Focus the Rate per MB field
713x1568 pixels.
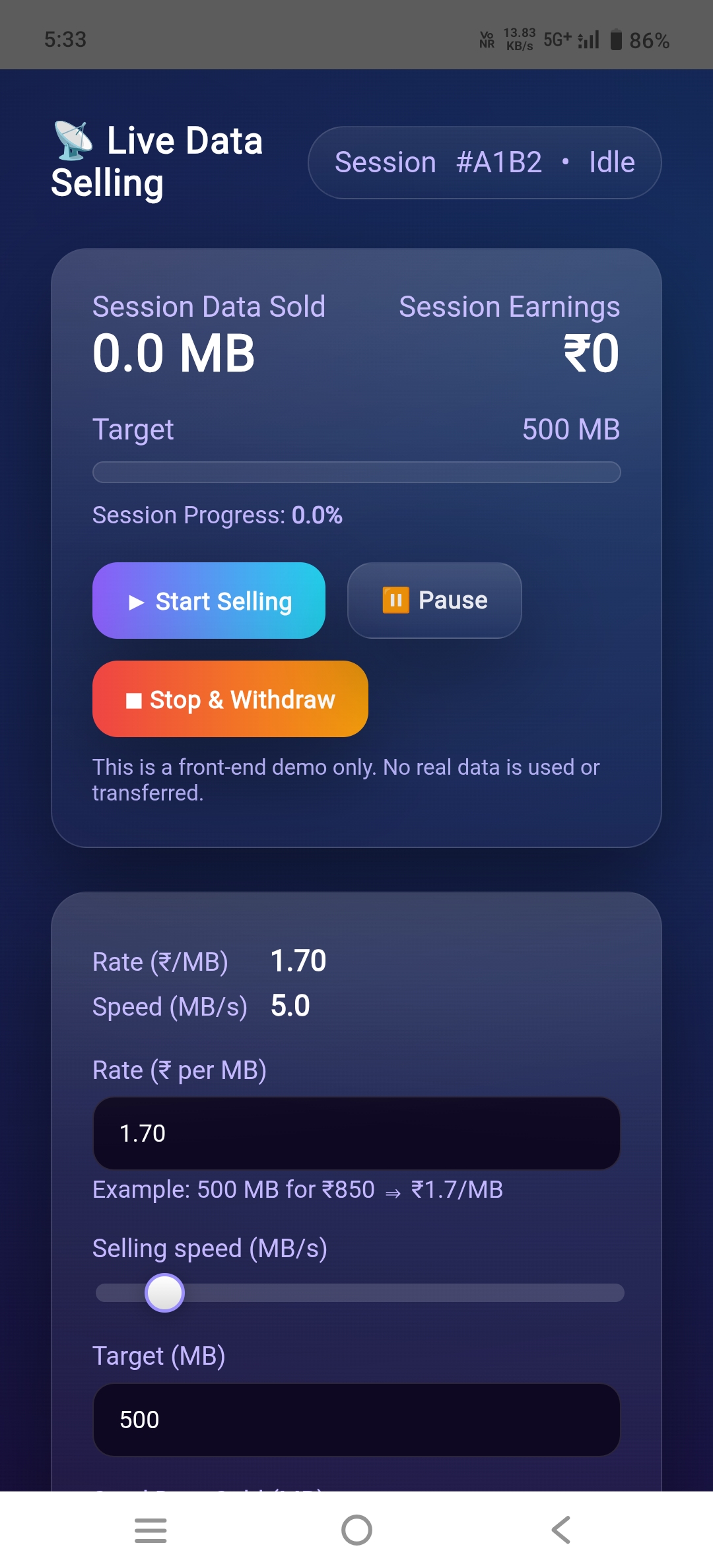tap(356, 1133)
